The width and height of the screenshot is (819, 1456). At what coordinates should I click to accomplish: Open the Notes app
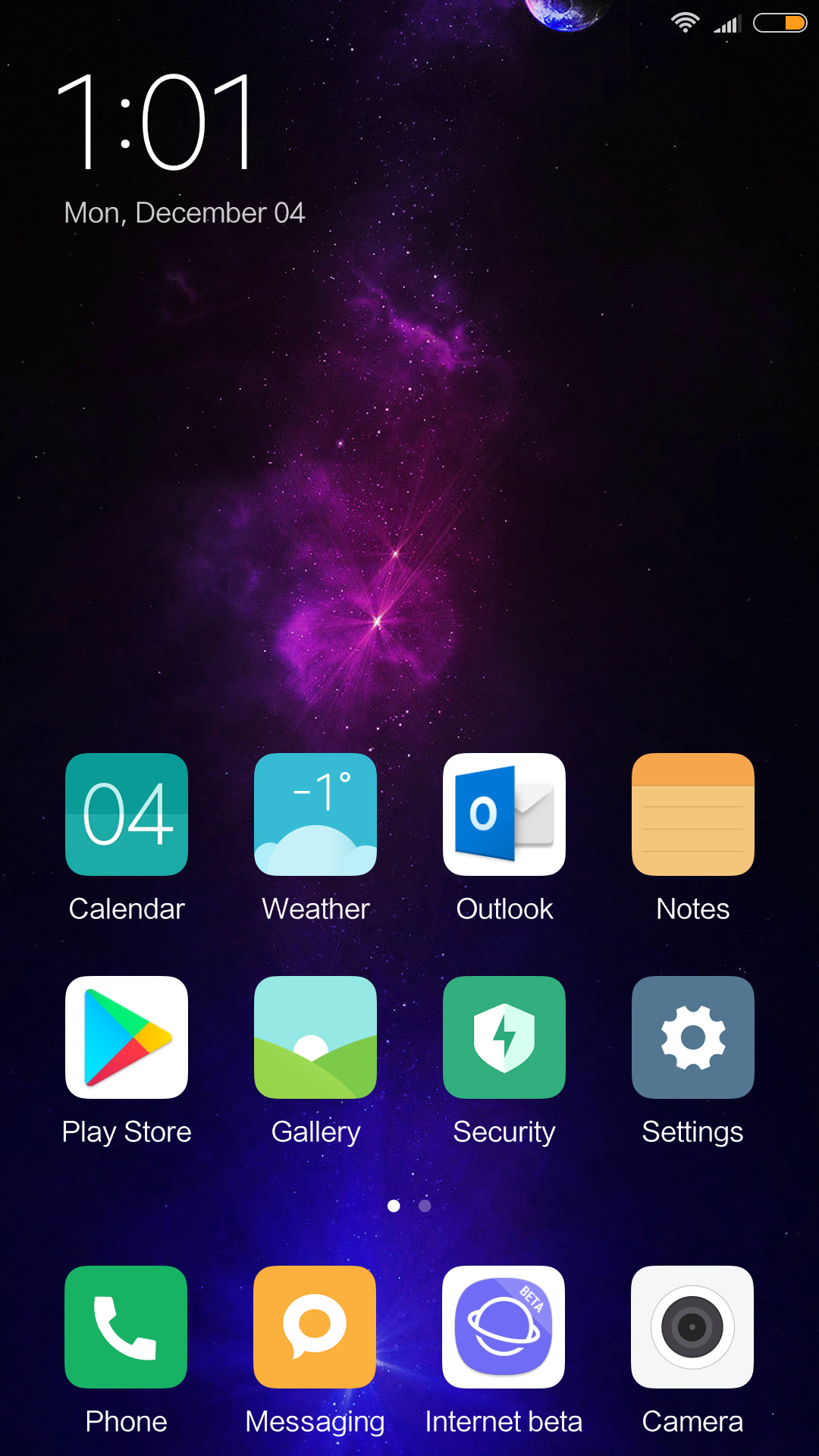pos(693,814)
